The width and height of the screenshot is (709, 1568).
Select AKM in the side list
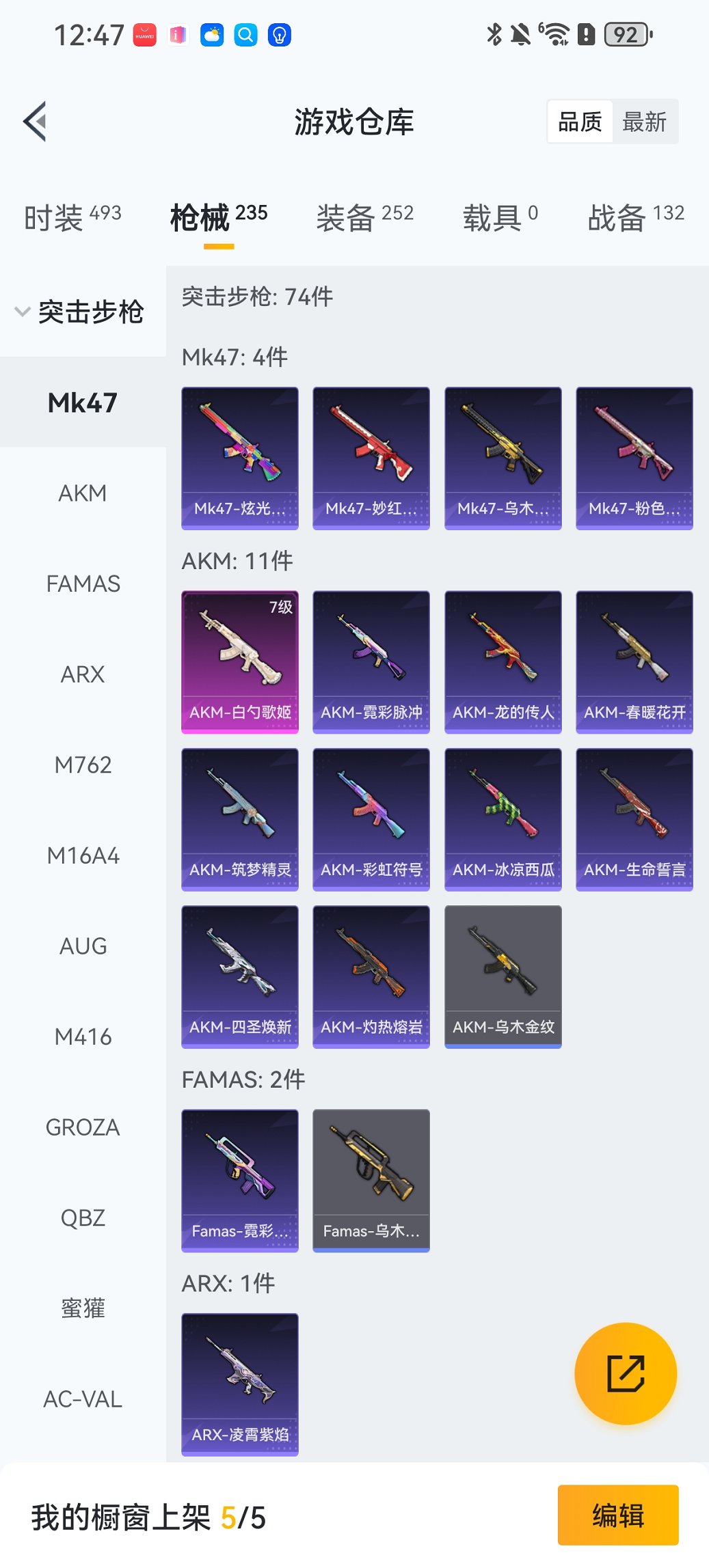tap(83, 493)
